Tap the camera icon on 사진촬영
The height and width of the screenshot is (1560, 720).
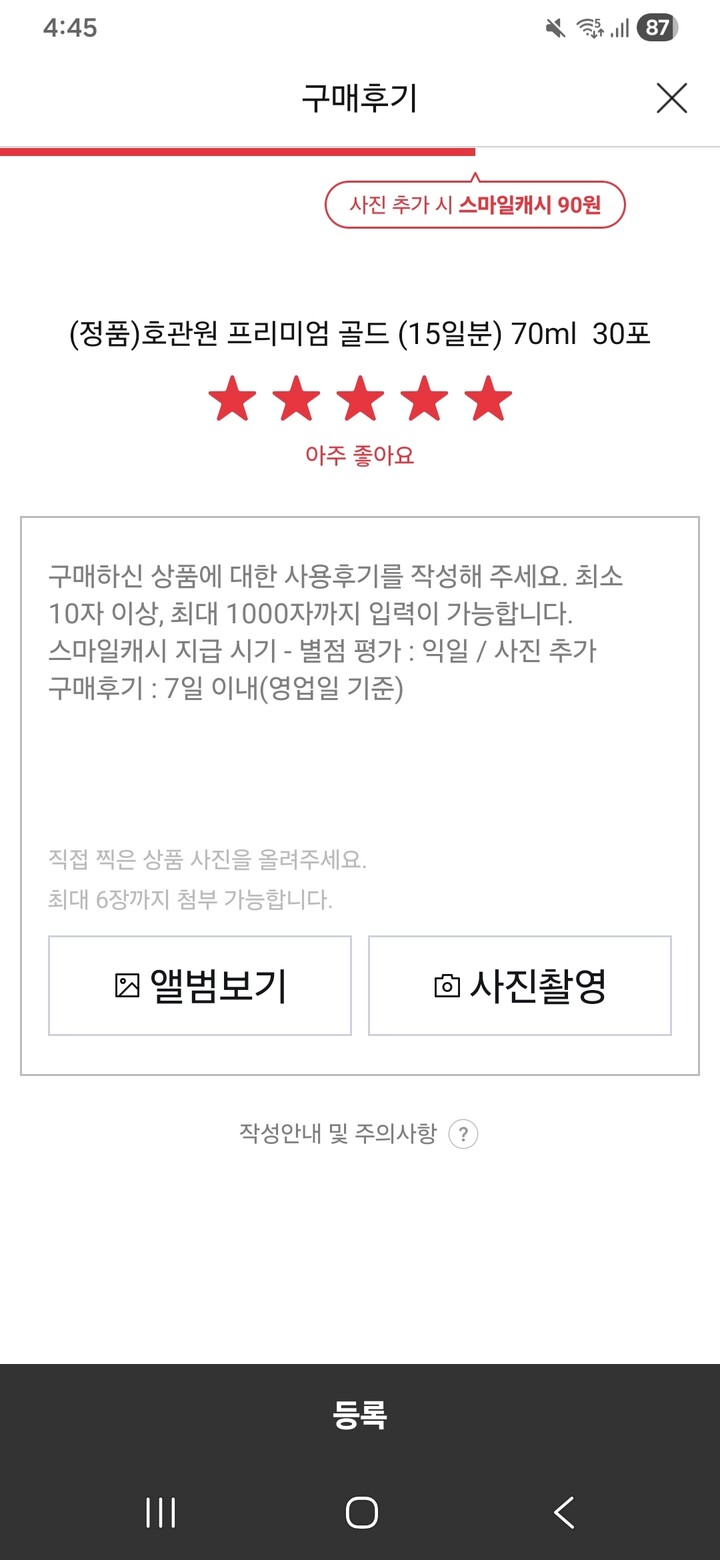pos(445,986)
